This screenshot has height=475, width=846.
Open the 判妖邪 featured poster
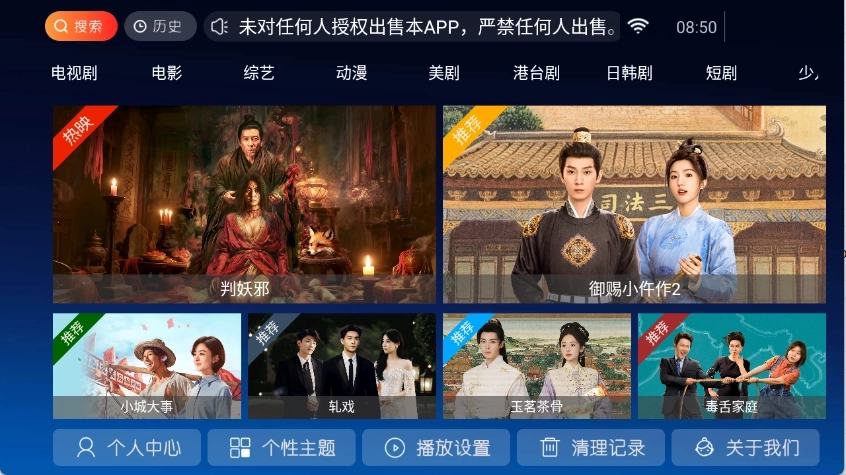[x=244, y=204]
